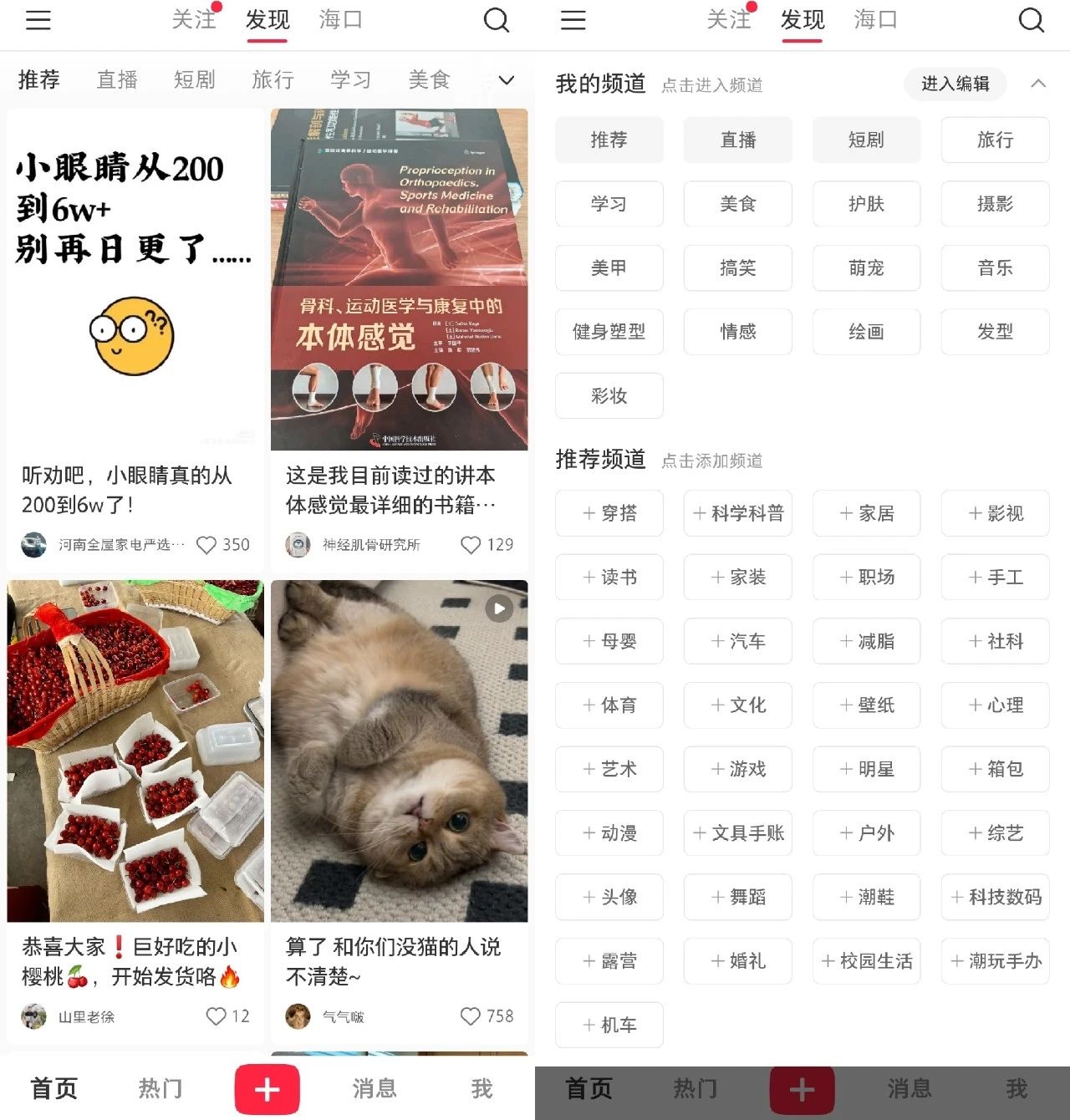Add the 科技数码 channel
1070x1120 pixels.
pos(995,897)
